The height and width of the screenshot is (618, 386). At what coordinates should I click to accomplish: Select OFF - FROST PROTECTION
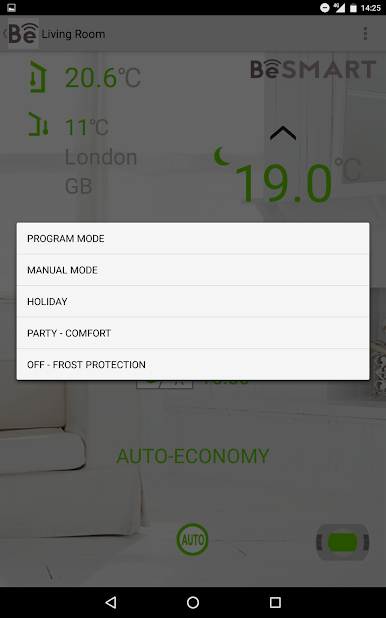193,365
